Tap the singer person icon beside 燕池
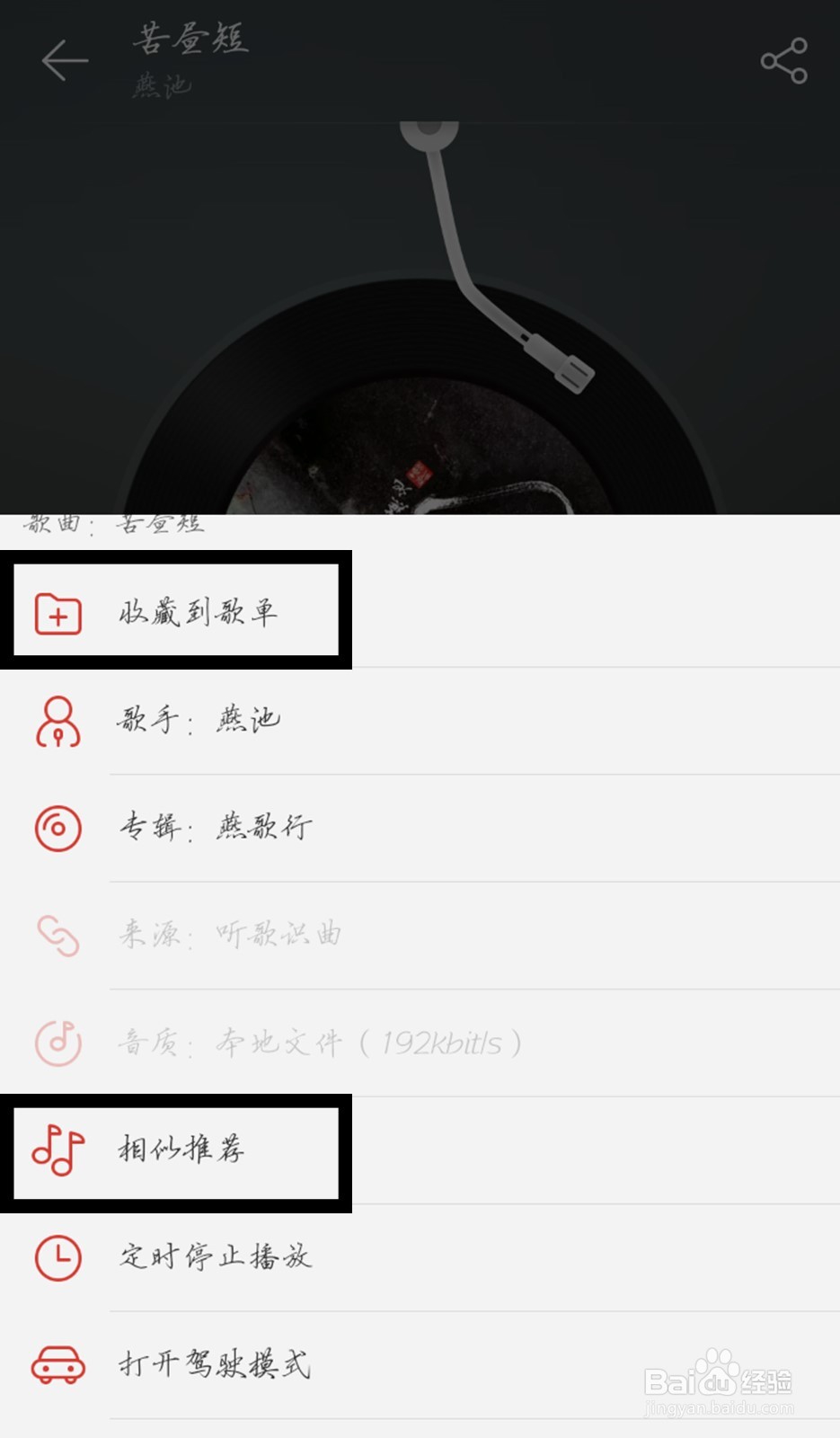 click(57, 719)
